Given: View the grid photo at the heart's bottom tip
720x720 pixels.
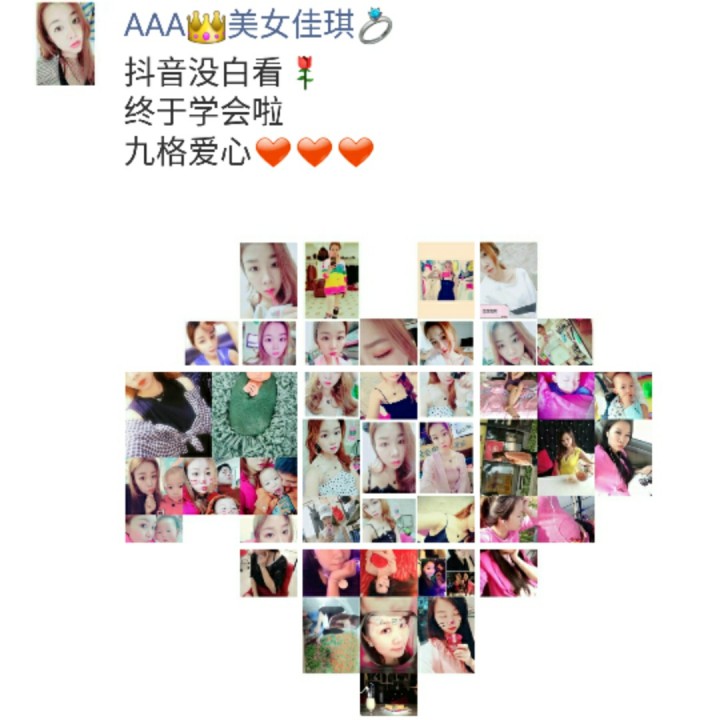Looking at the screenshot, I should (388, 694).
